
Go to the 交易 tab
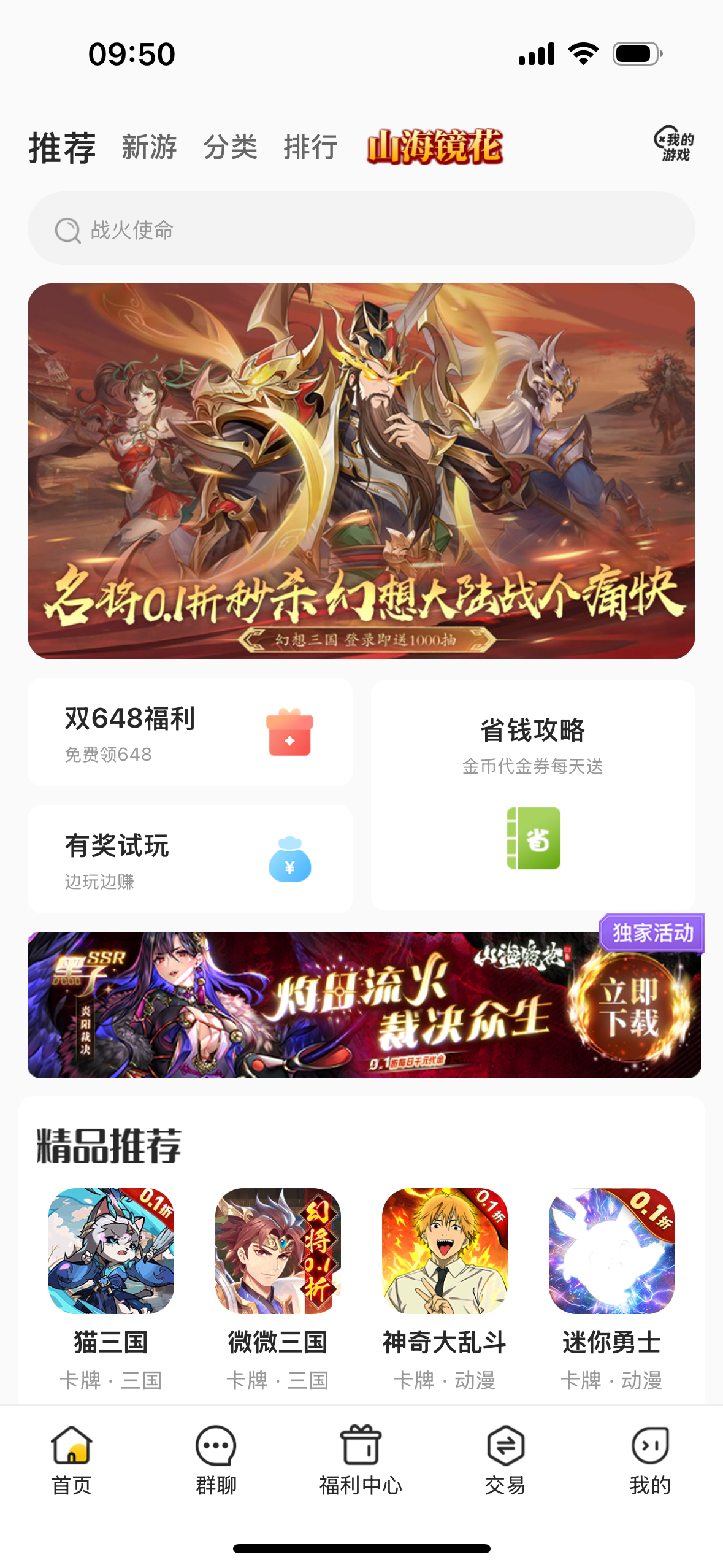click(x=505, y=1460)
